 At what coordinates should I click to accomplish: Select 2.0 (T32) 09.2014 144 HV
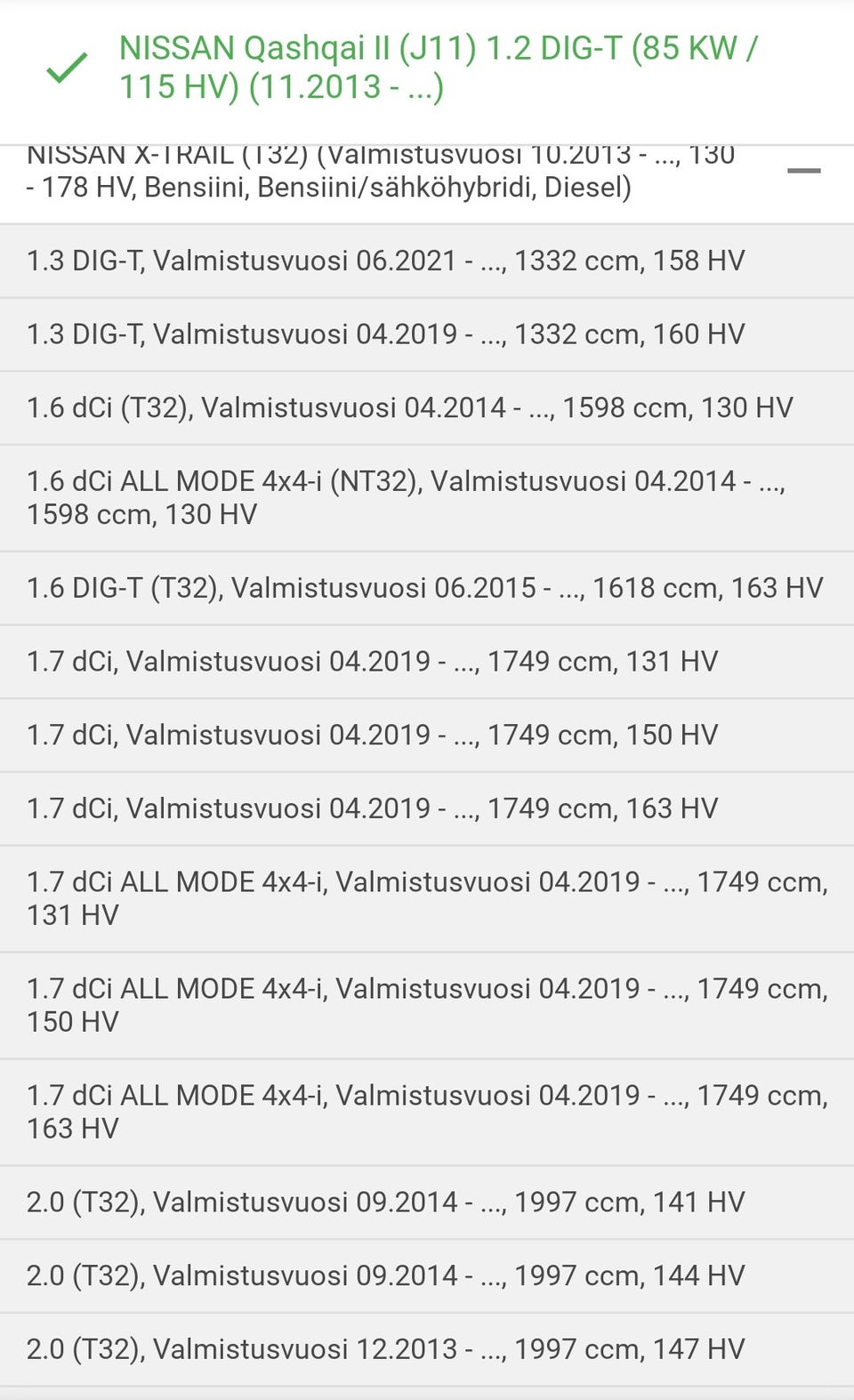[385, 1275]
